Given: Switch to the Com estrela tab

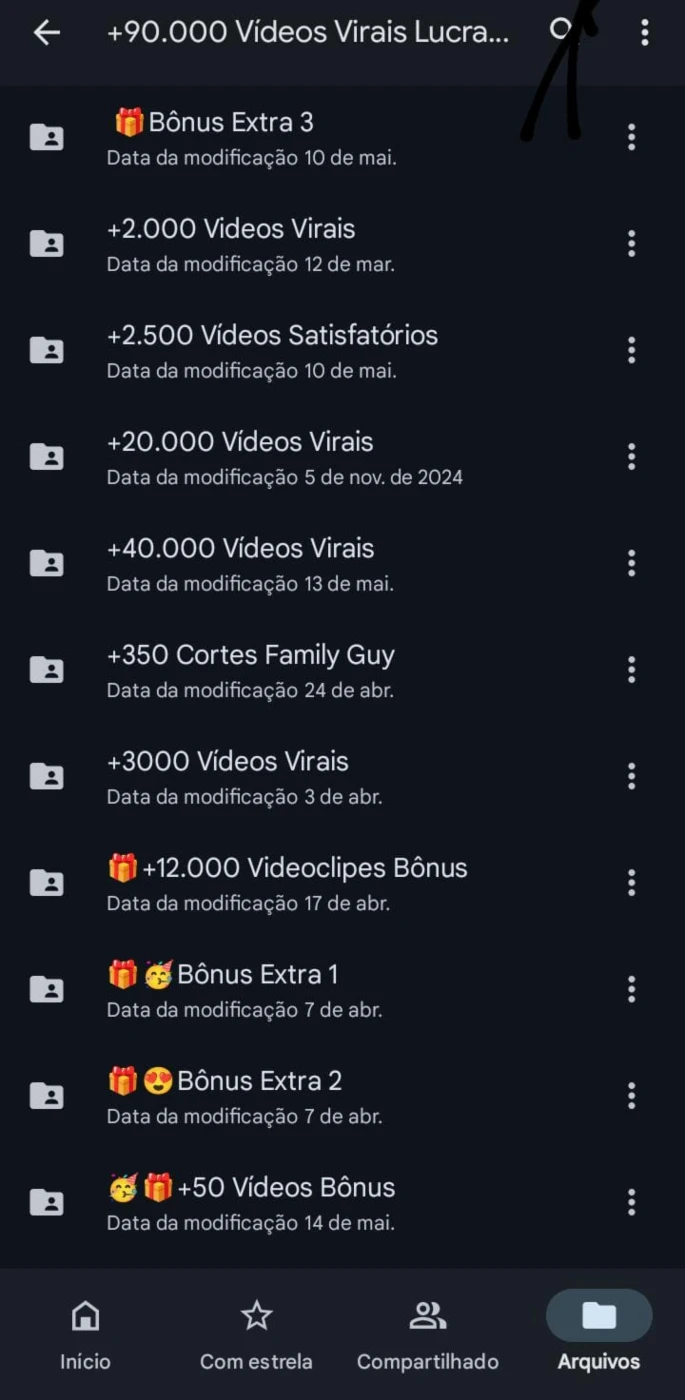Looking at the screenshot, I should click(256, 1335).
